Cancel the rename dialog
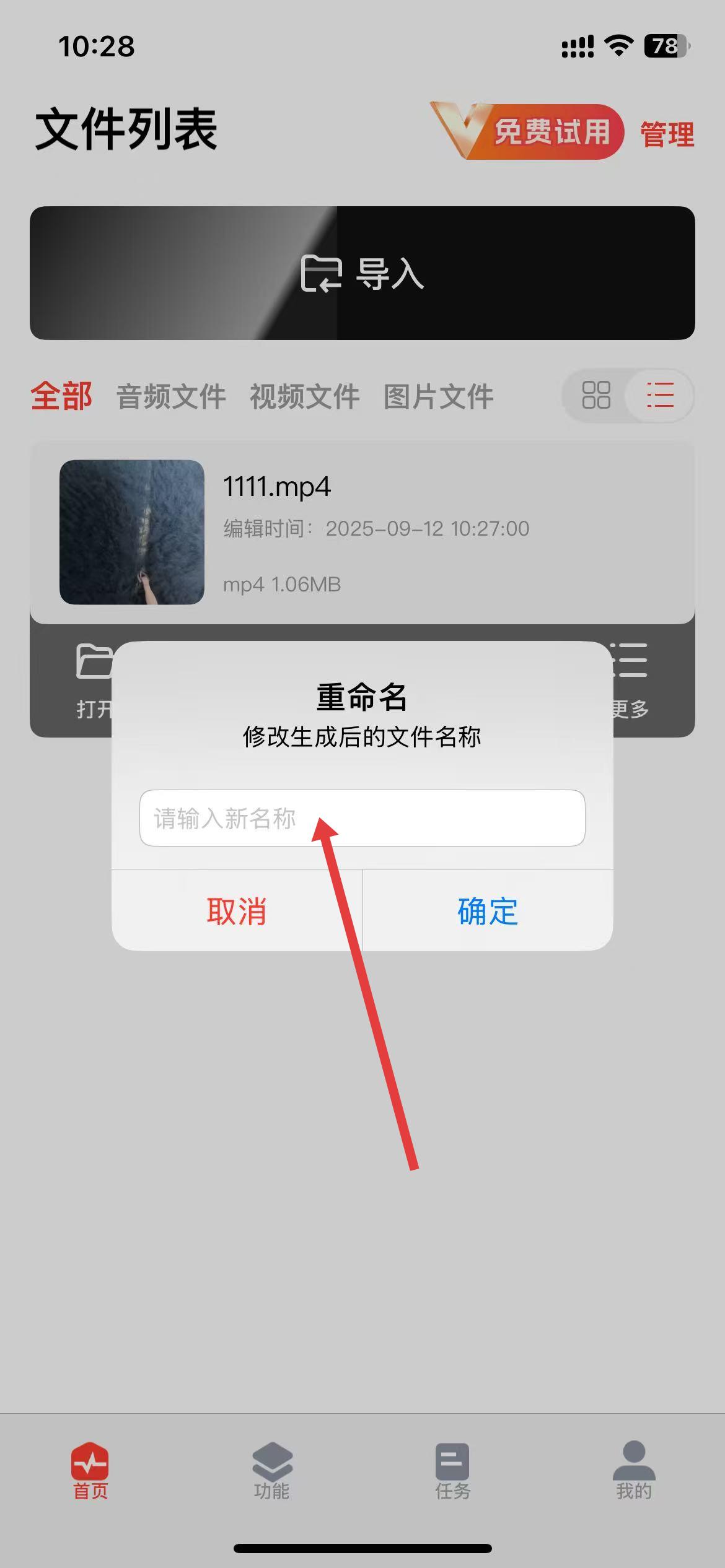 point(237,911)
